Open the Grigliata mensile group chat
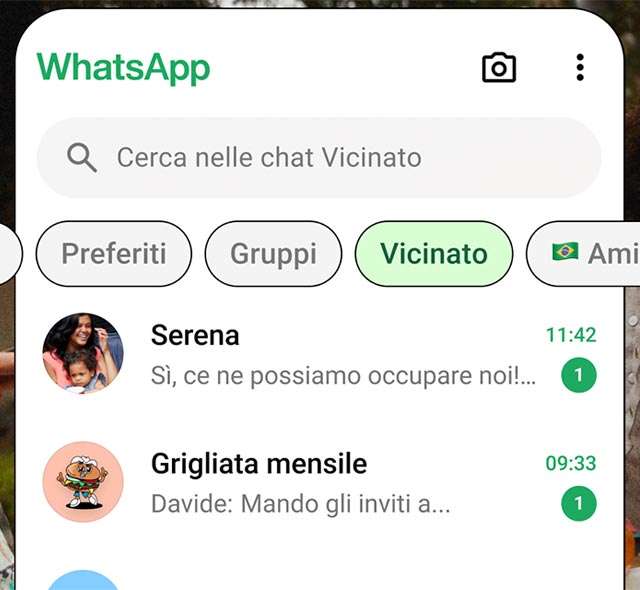 click(x=340, y=483)
